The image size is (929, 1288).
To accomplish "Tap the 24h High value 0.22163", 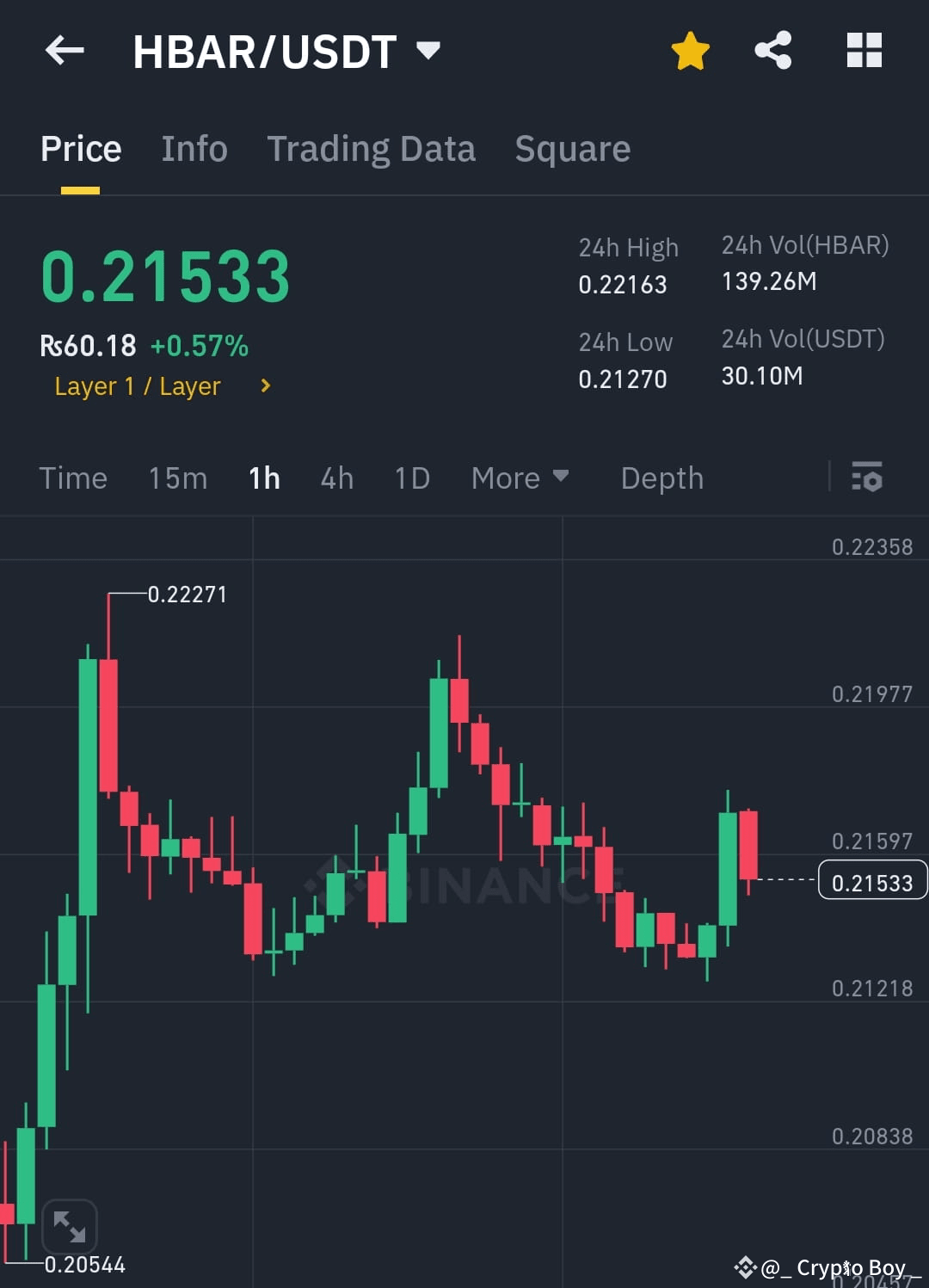I will [x=622, y=285].
